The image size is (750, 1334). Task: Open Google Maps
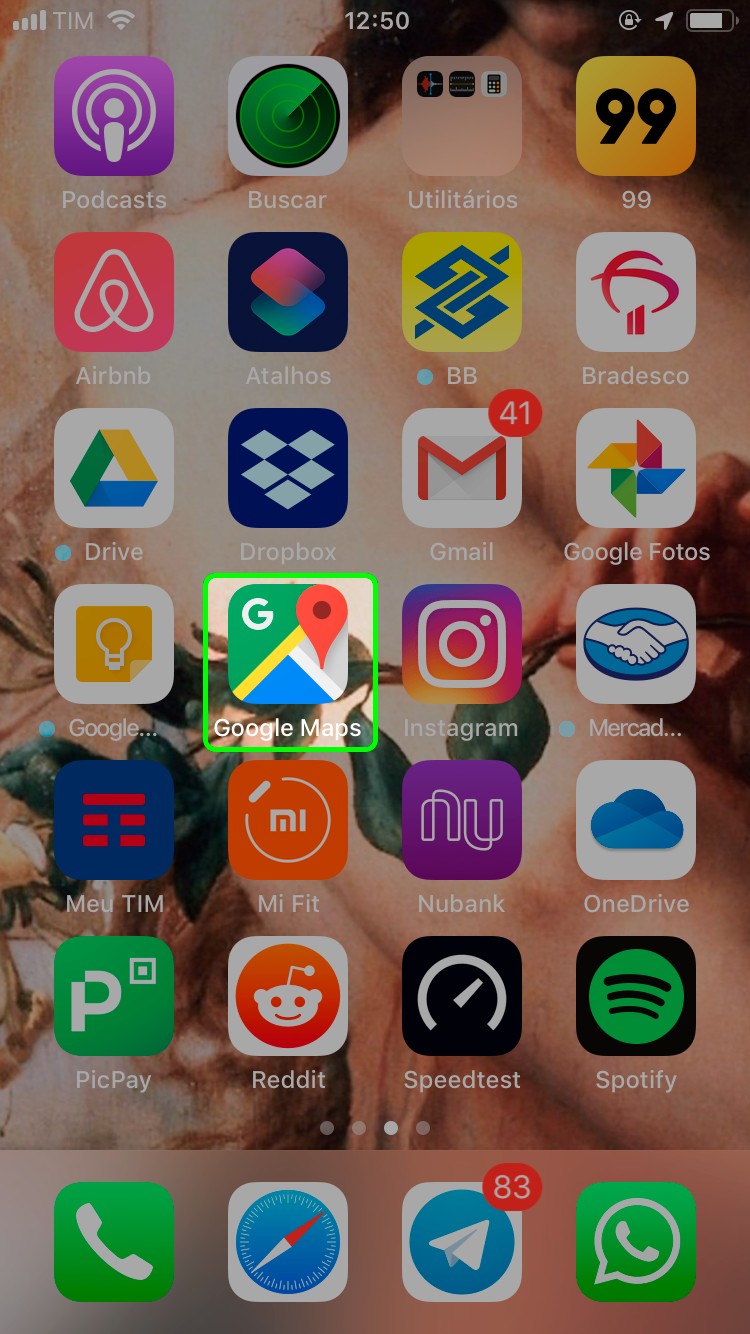(x=287, y=644)
